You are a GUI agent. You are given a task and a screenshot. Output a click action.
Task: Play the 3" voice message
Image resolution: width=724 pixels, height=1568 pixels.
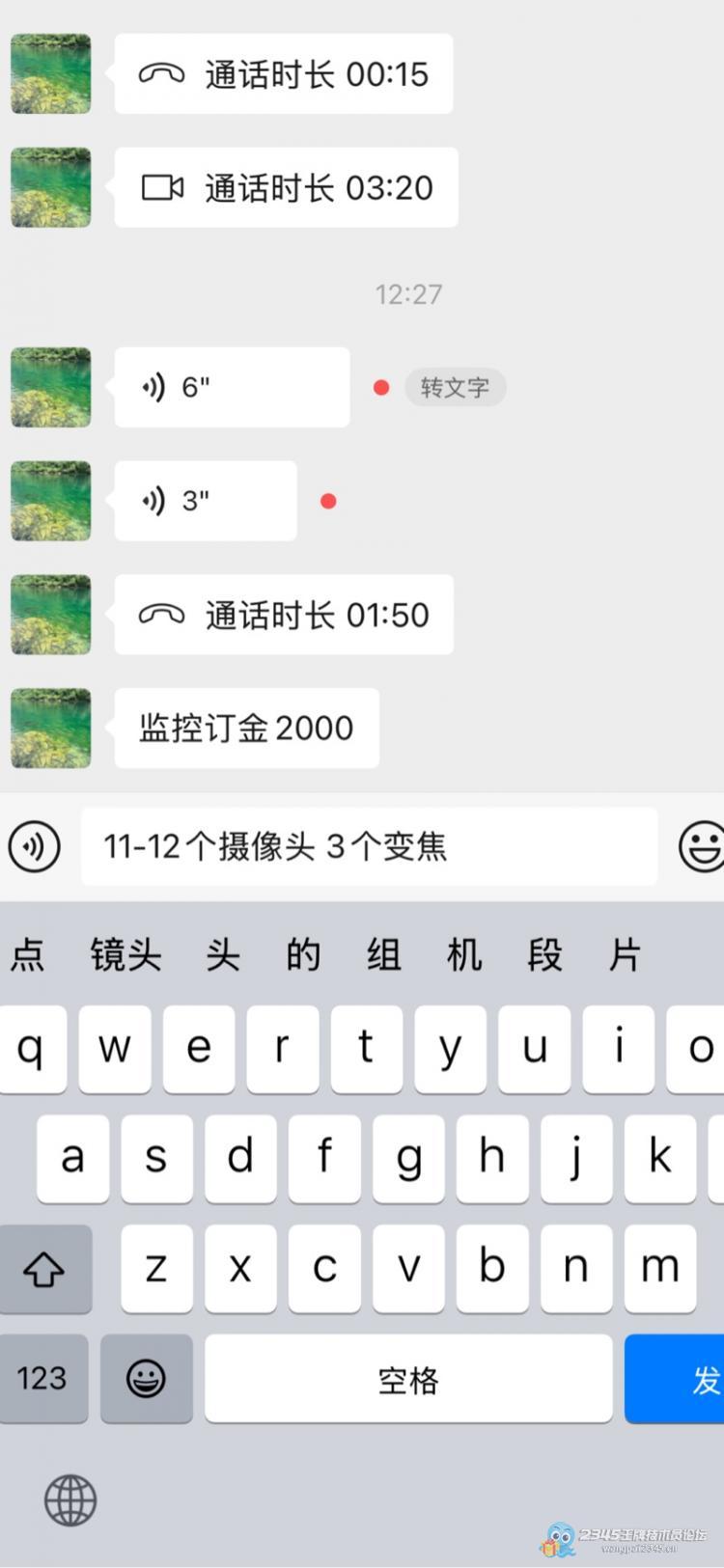point(206,501)
